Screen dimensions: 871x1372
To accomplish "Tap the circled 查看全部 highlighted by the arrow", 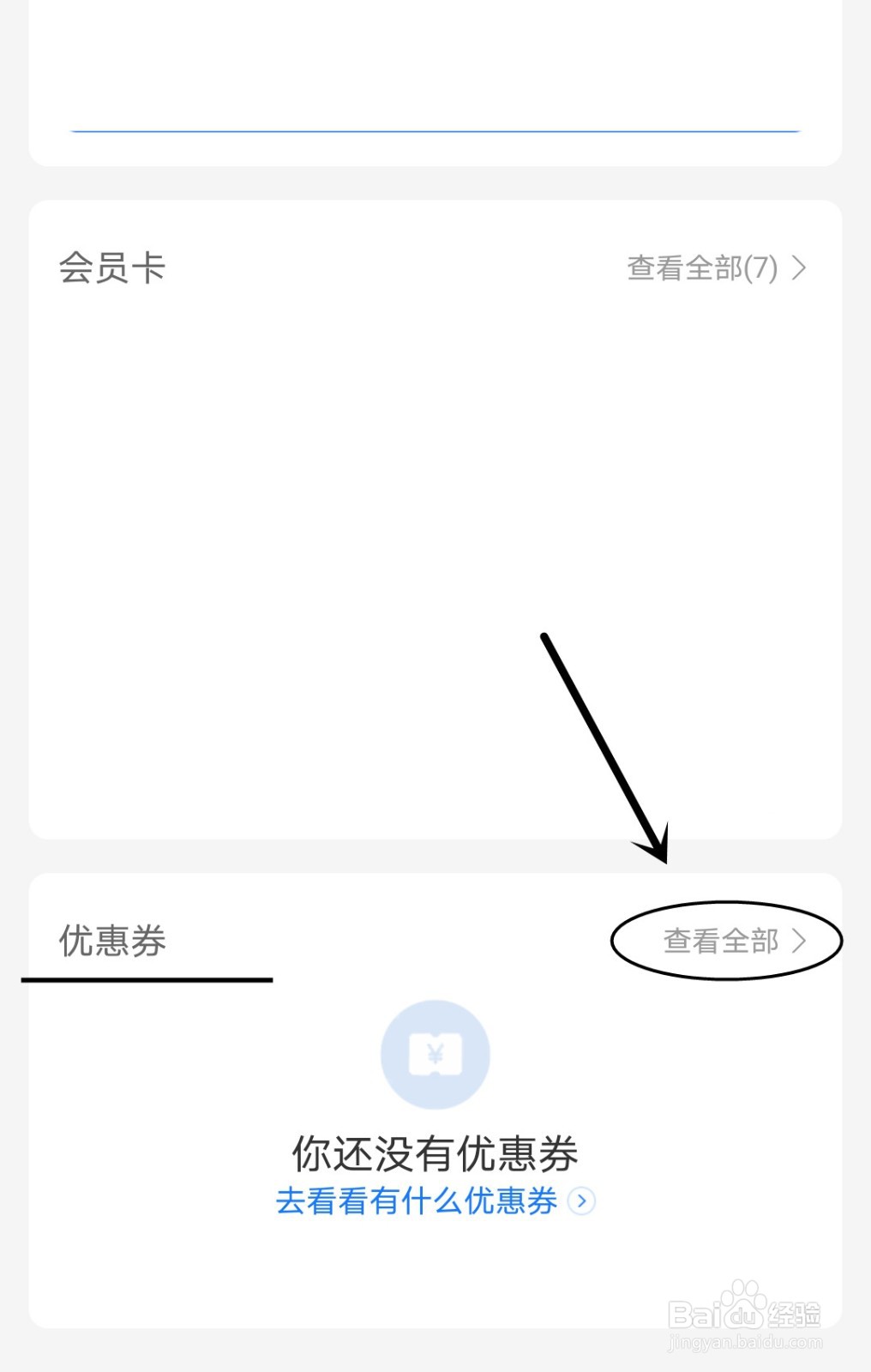I will tap(724, 940).
